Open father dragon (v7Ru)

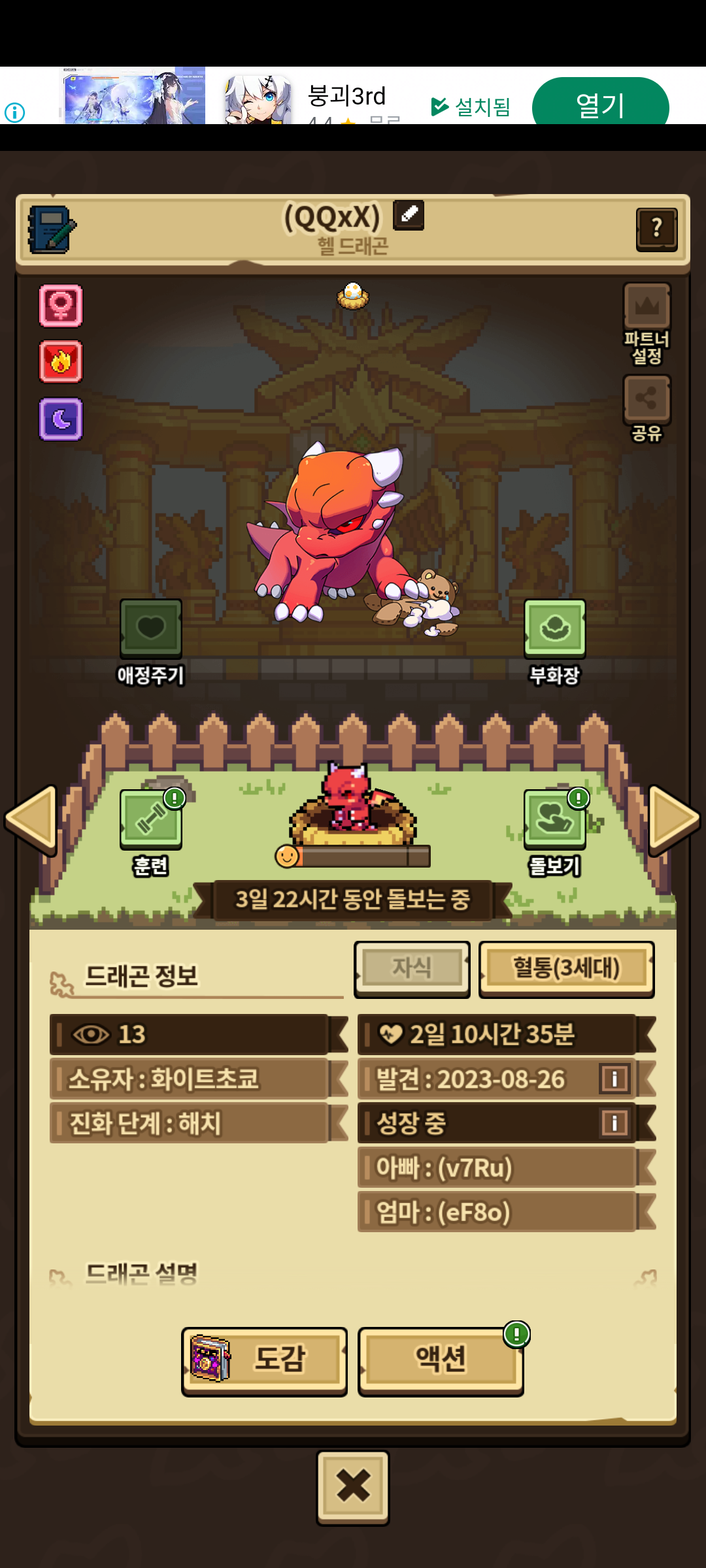coord(497,1168)
